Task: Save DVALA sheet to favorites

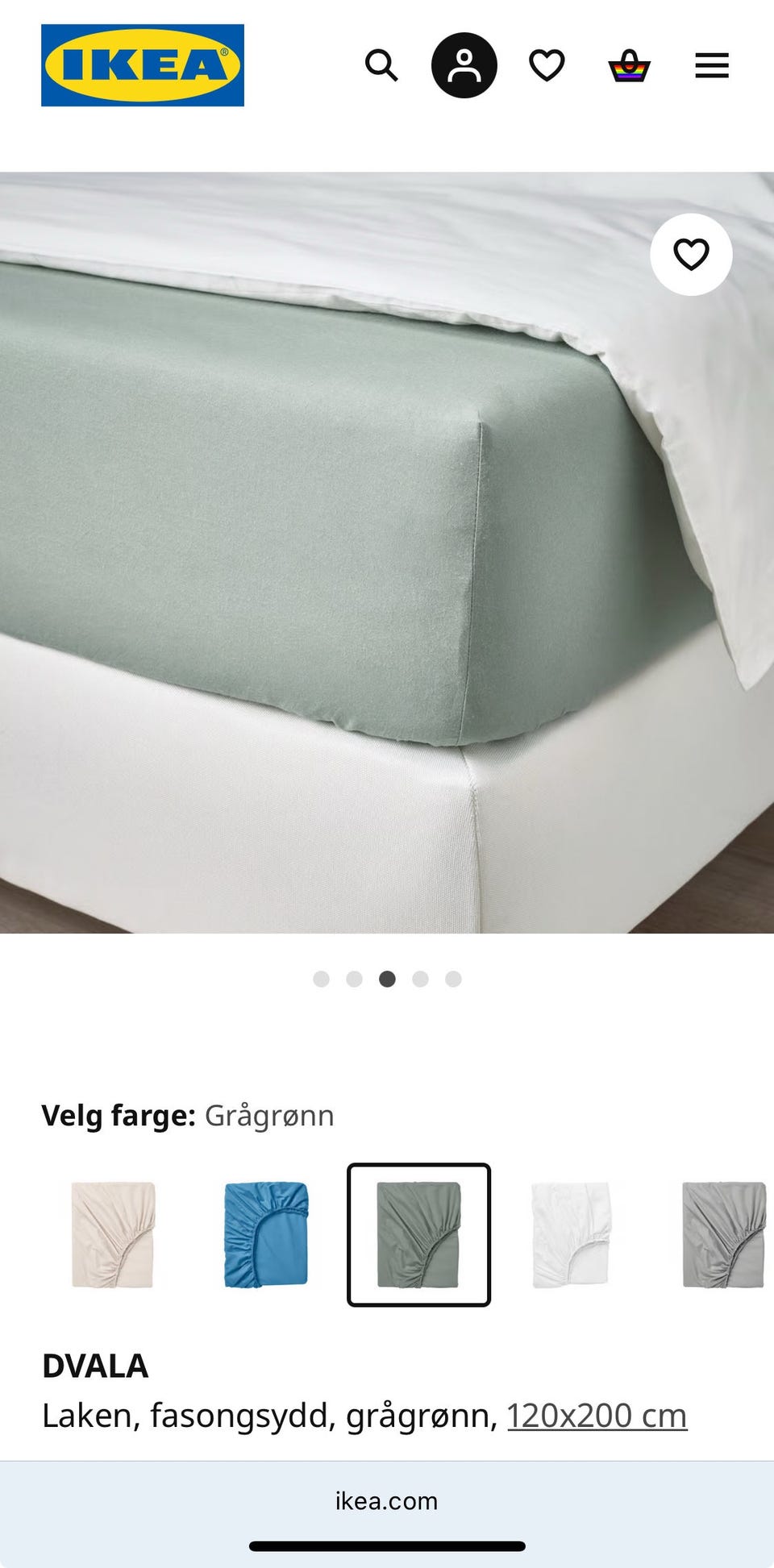Action: tap(691, 255)
